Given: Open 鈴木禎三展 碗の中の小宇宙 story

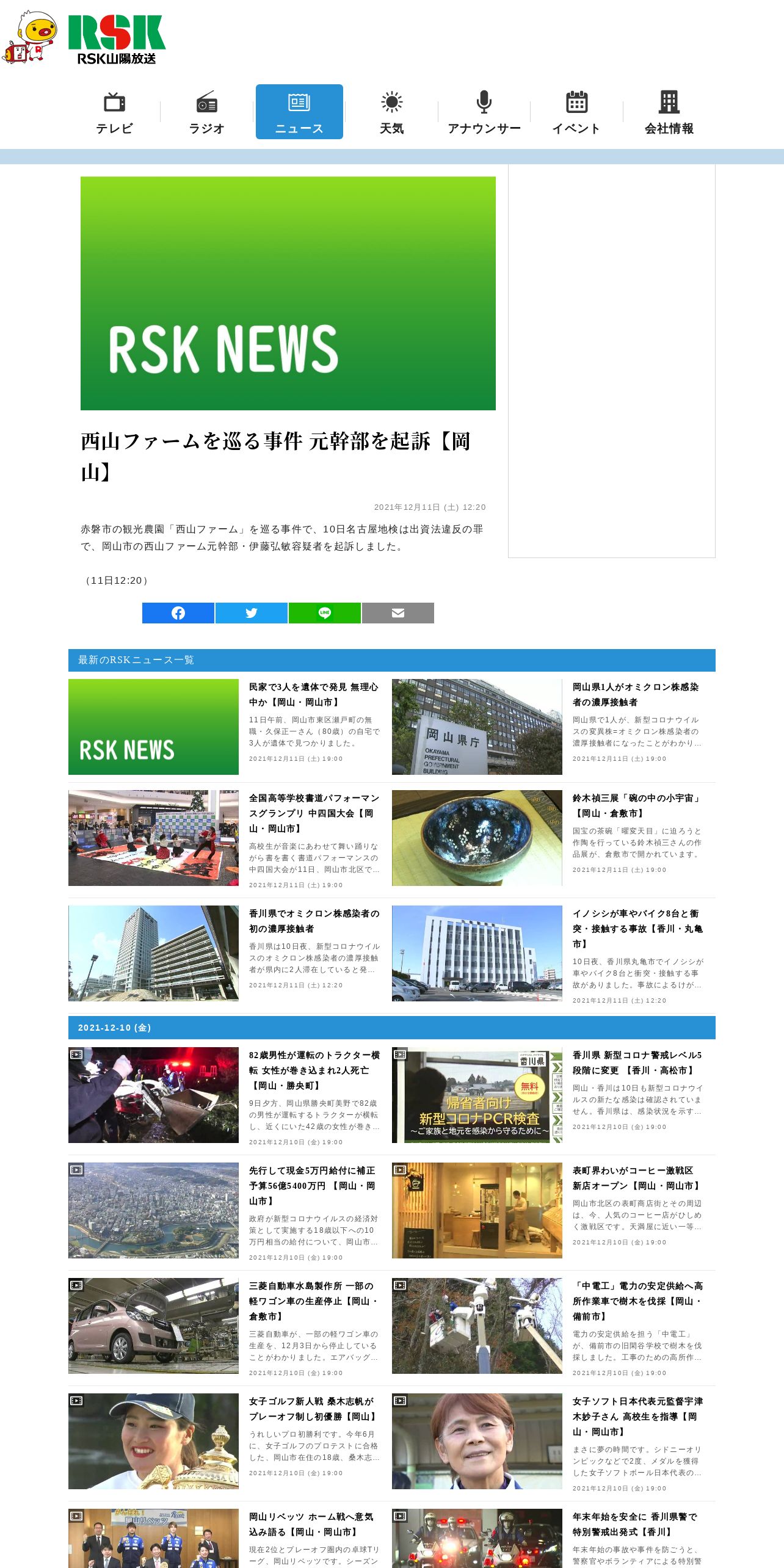Looking at the screenshot, I should click(x=636, y=806).
